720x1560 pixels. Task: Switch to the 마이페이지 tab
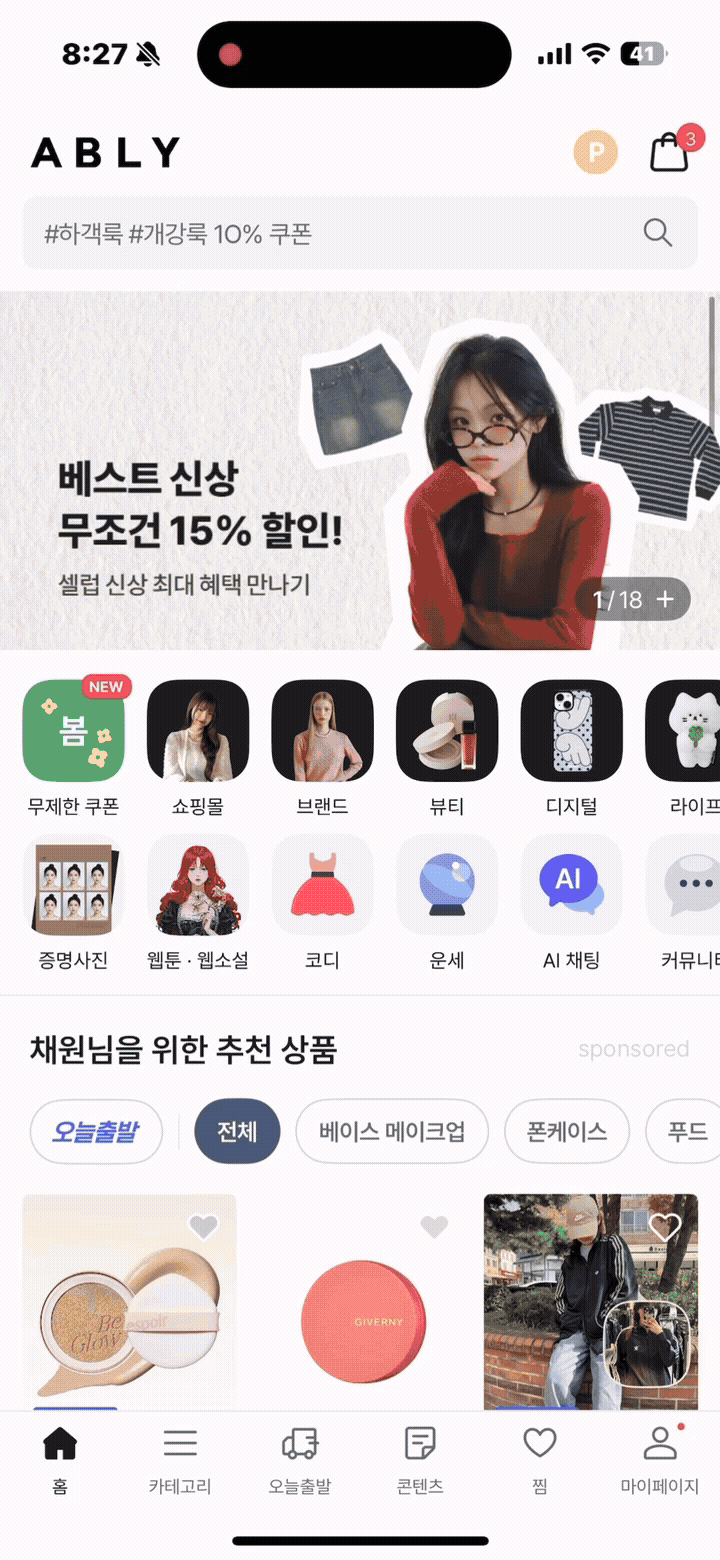point(659,1461)
